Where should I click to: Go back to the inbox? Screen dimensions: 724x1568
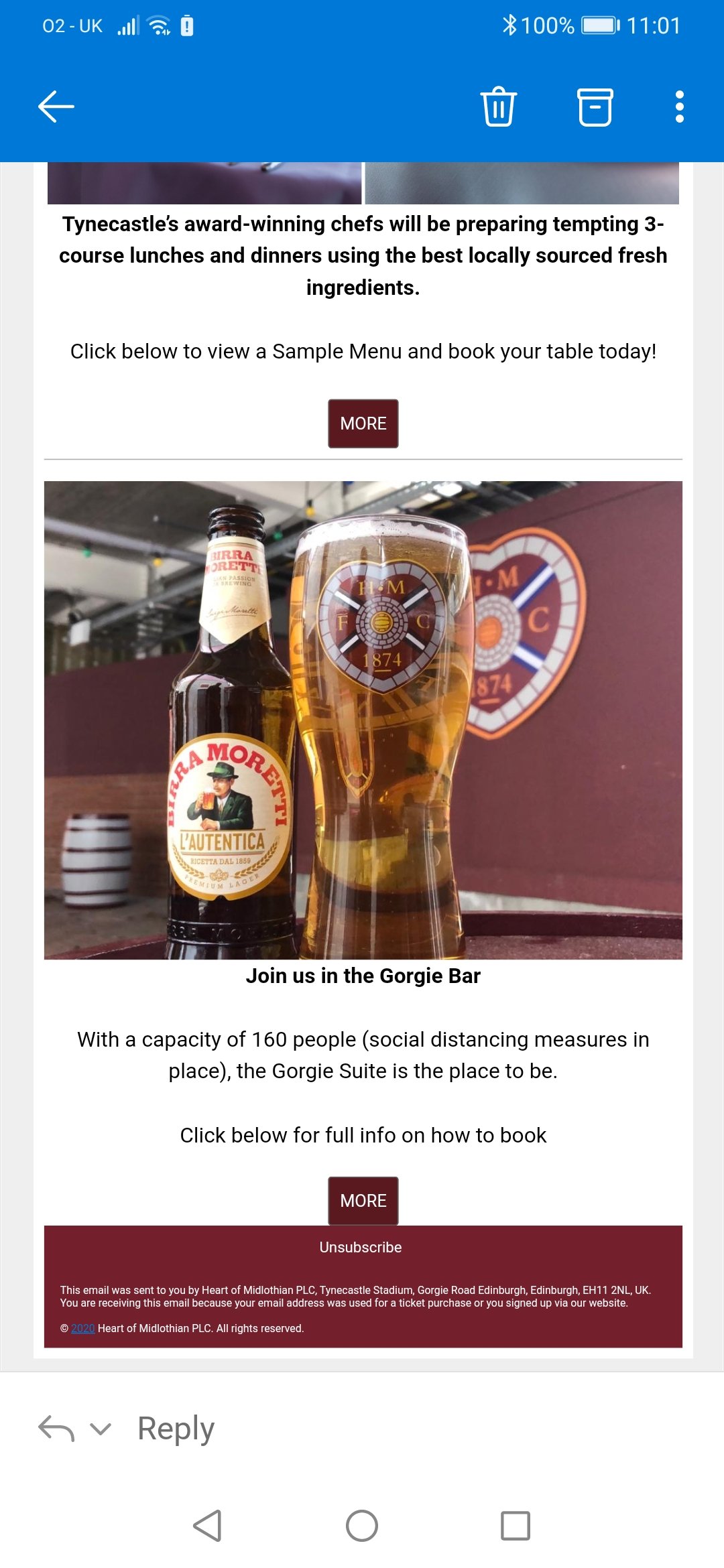(x=56, y=107)
